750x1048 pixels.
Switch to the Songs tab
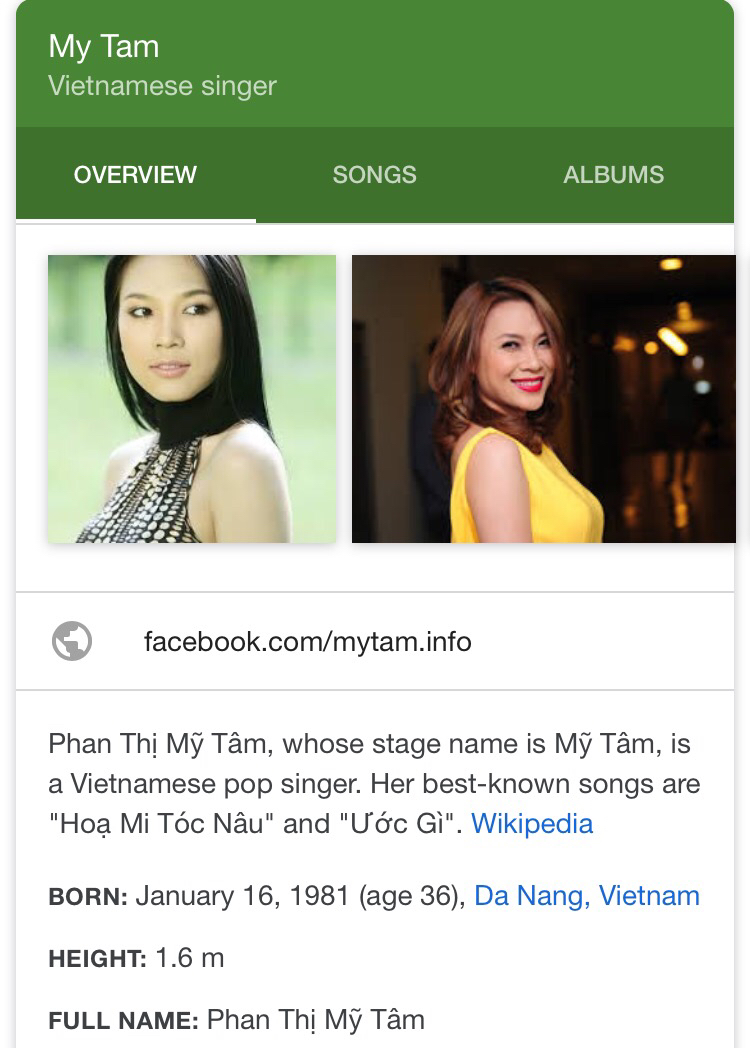click(x=374, y=175)
